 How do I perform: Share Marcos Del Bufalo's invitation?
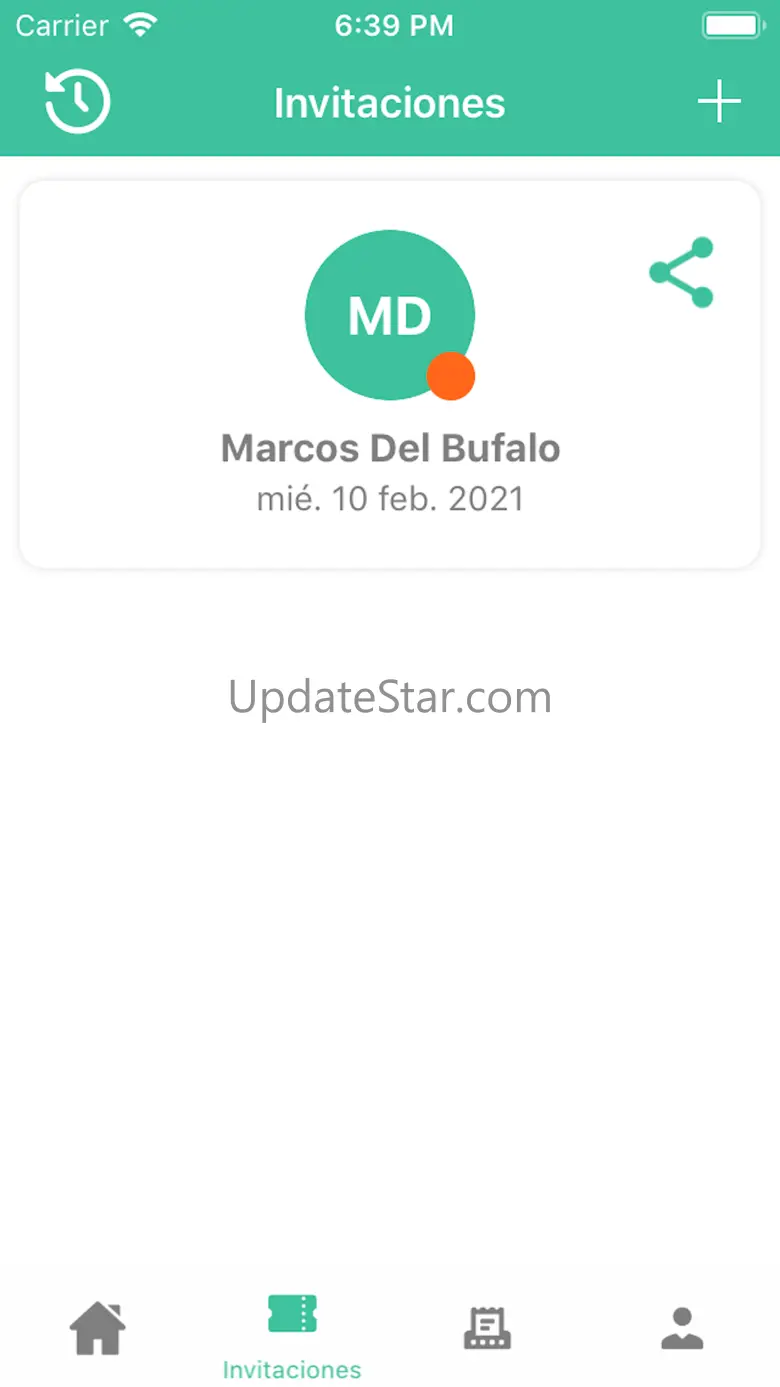[x=681, y=272]
